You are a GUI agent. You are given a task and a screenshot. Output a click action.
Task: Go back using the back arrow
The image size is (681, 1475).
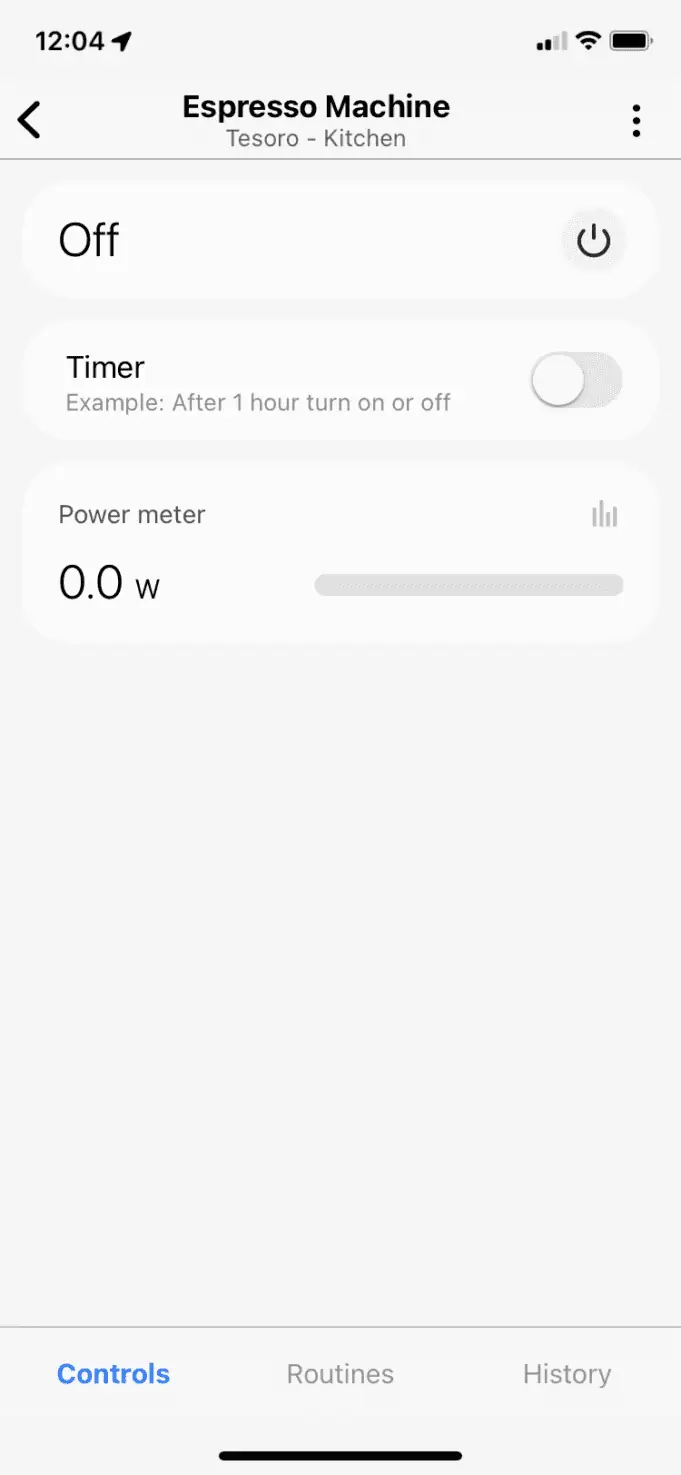30,120
